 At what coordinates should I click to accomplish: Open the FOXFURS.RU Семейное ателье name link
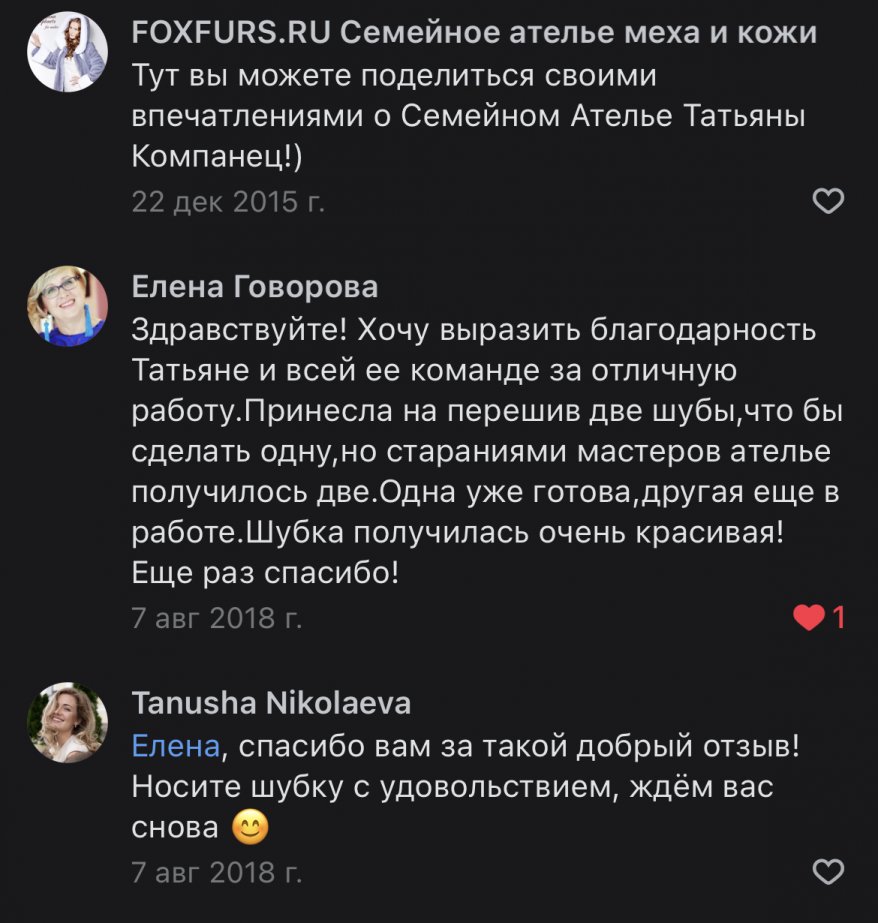474,33
